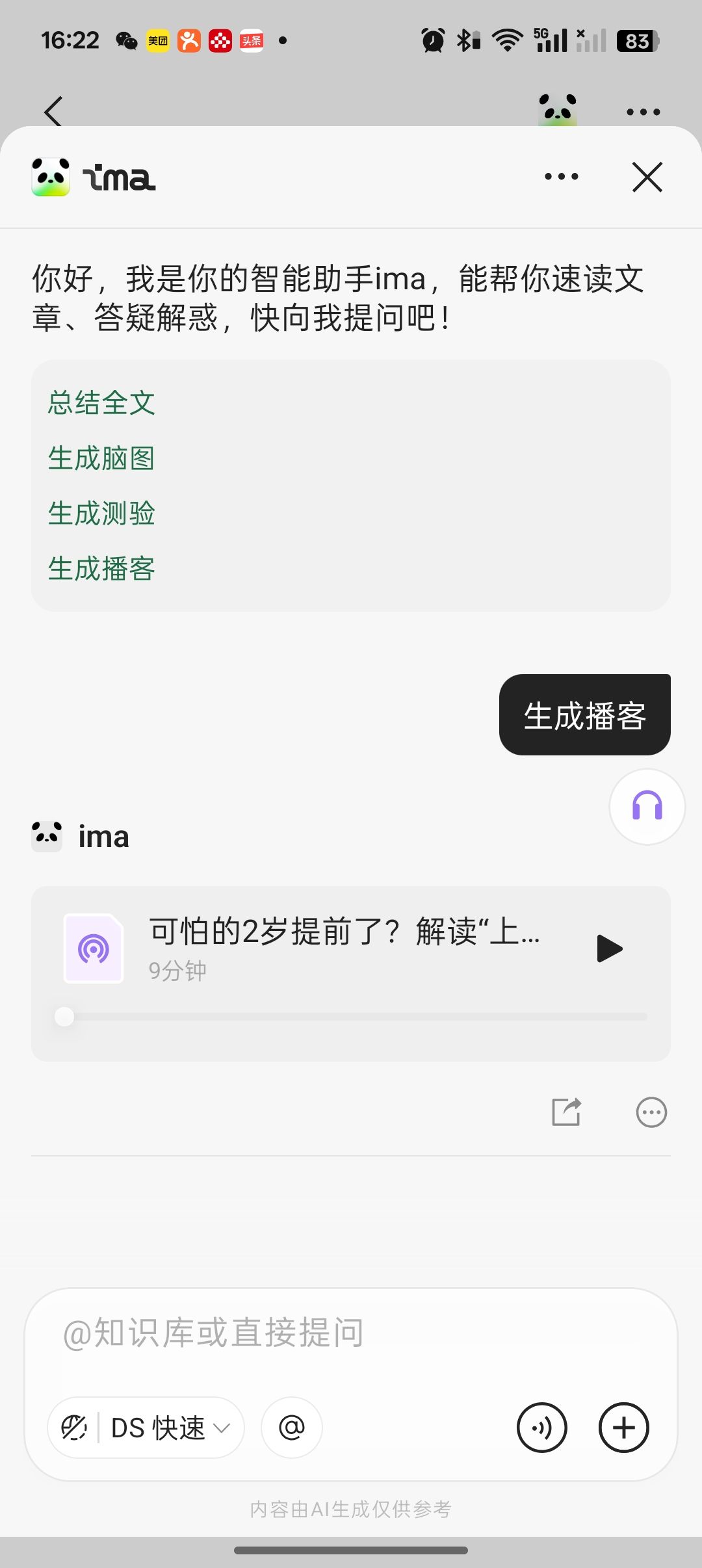Tap the podcast progress slider
Screen dimensions: 702x1568
coord(351,1016)
